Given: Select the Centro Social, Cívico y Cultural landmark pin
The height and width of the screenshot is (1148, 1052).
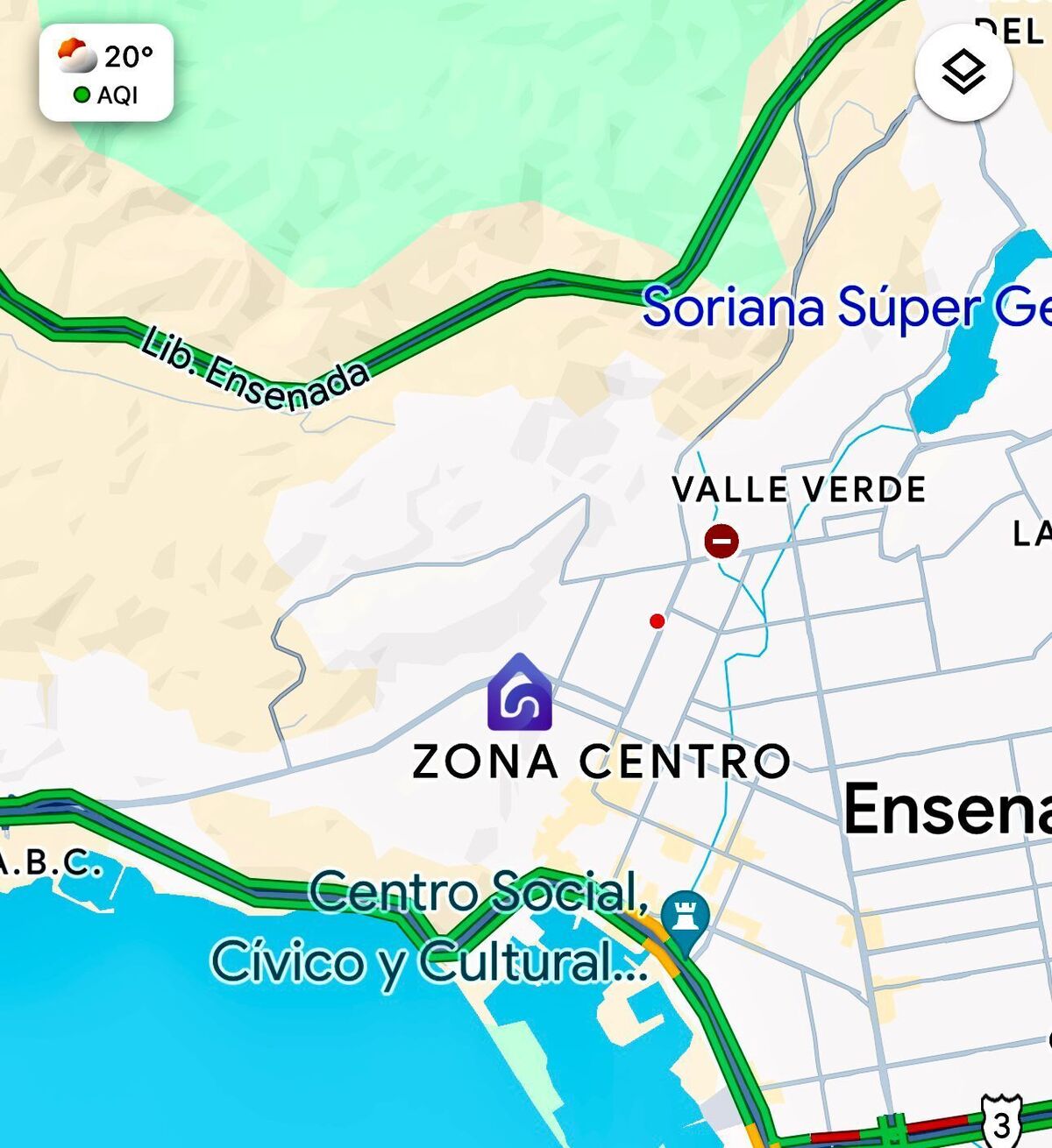Looking at the screenshot, I should pyautogui.click(x=685, y=918).
